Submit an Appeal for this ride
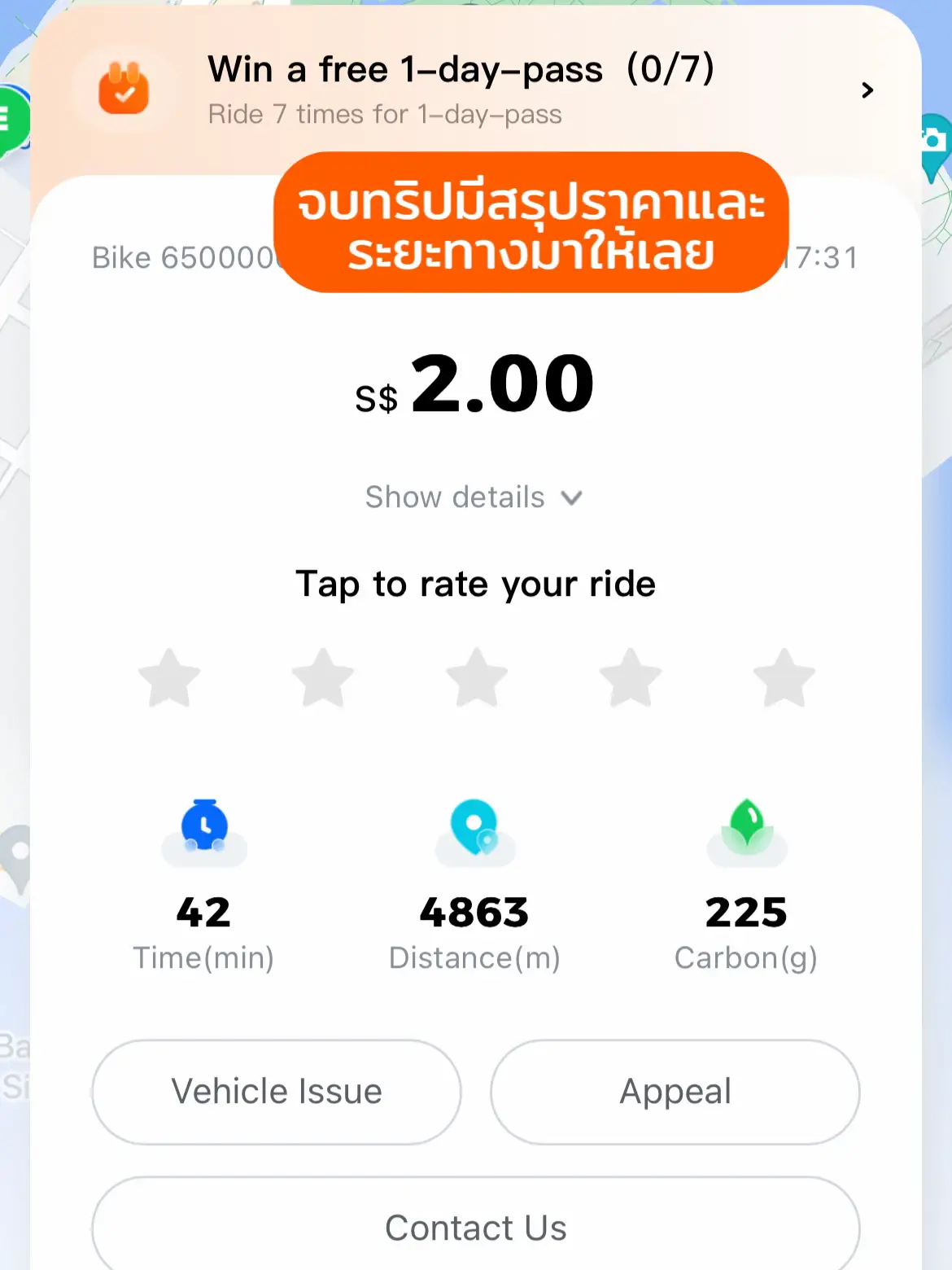Screen dimensions: 952x1270 click(675, 1092)
